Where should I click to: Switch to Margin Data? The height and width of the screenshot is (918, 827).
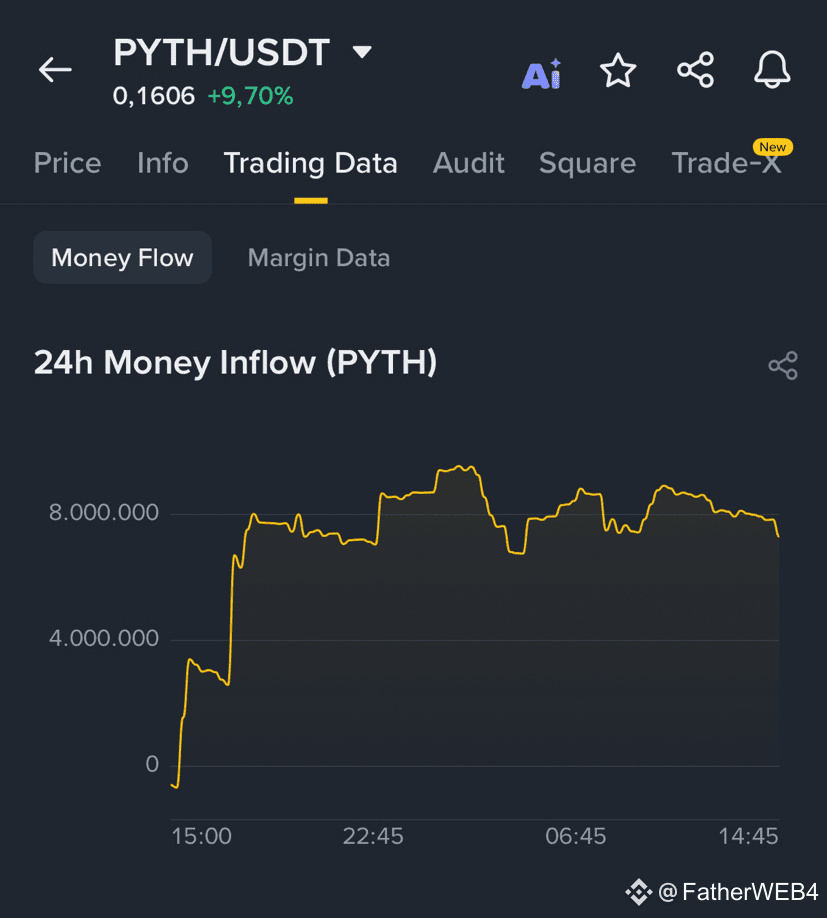click(x=318, y=258)
